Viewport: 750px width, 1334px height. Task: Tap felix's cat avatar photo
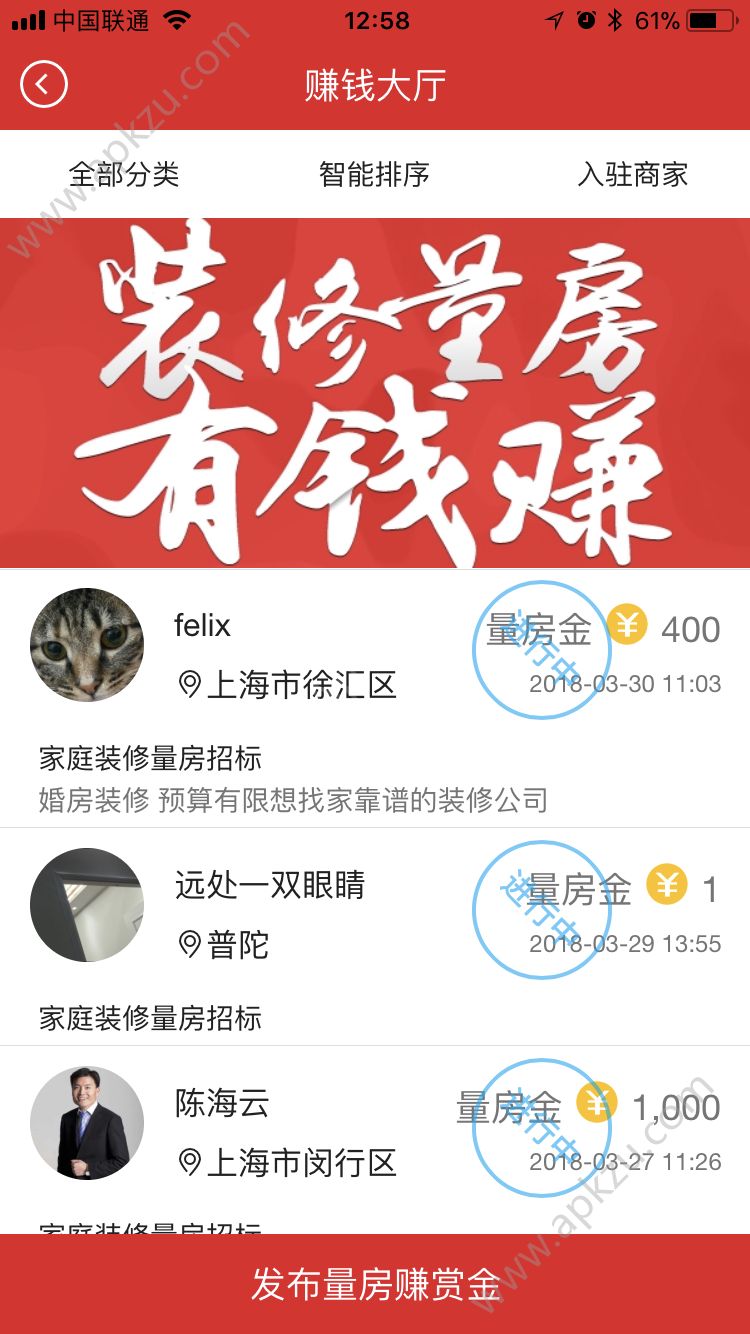tap(86, 645)
